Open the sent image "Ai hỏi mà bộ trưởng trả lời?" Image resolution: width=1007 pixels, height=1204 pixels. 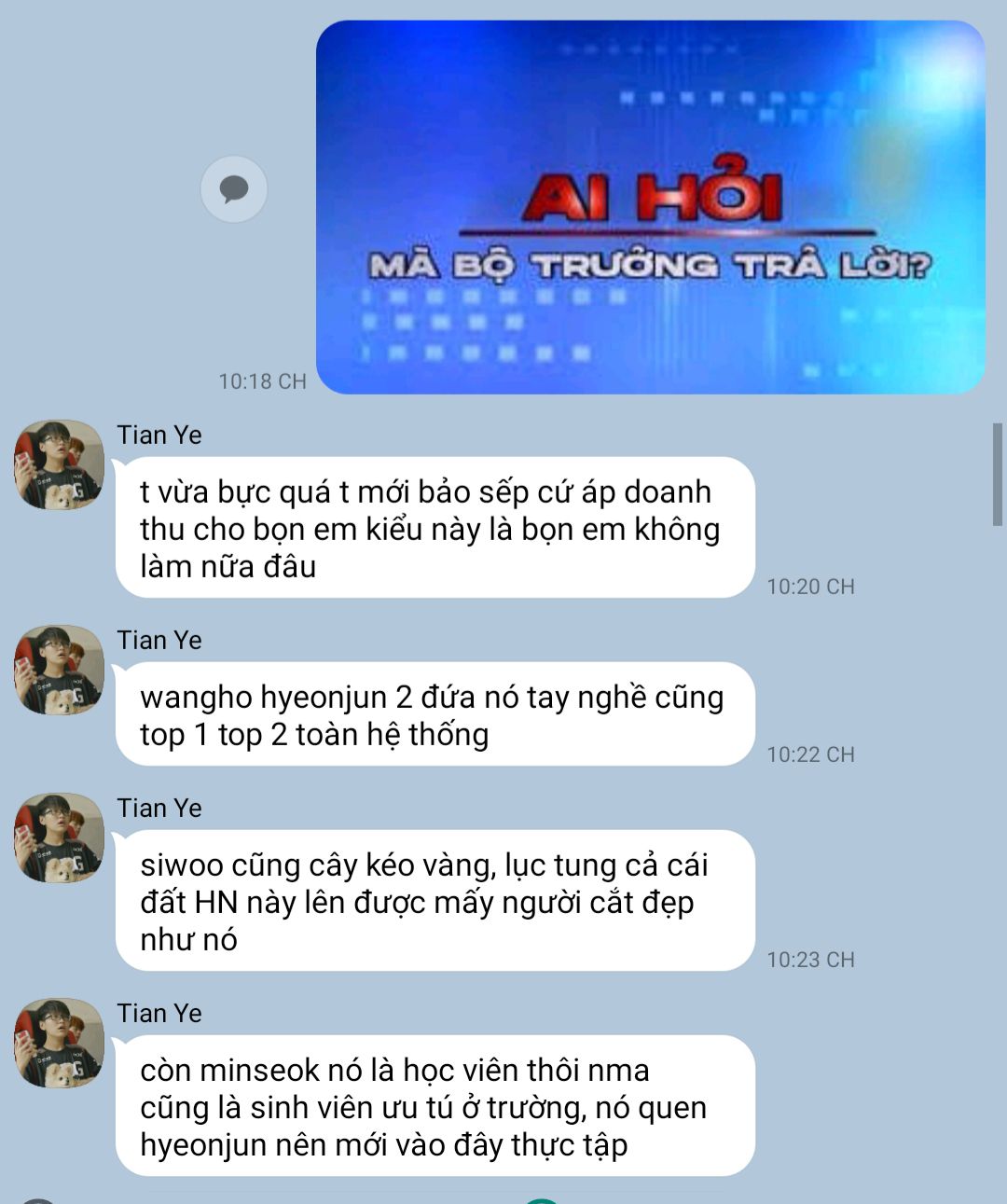tap(651, 207)
